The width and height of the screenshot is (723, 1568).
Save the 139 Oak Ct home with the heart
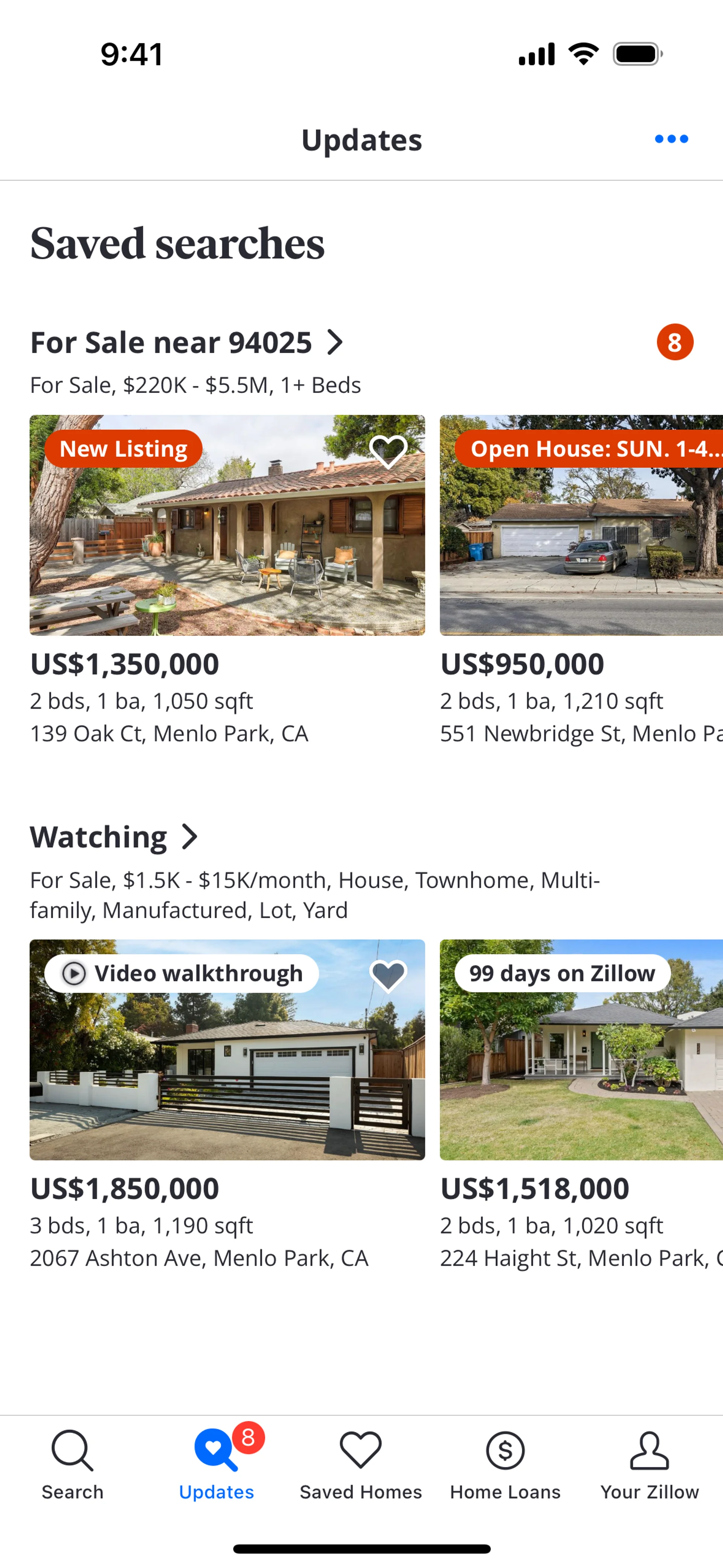(387, 452)
